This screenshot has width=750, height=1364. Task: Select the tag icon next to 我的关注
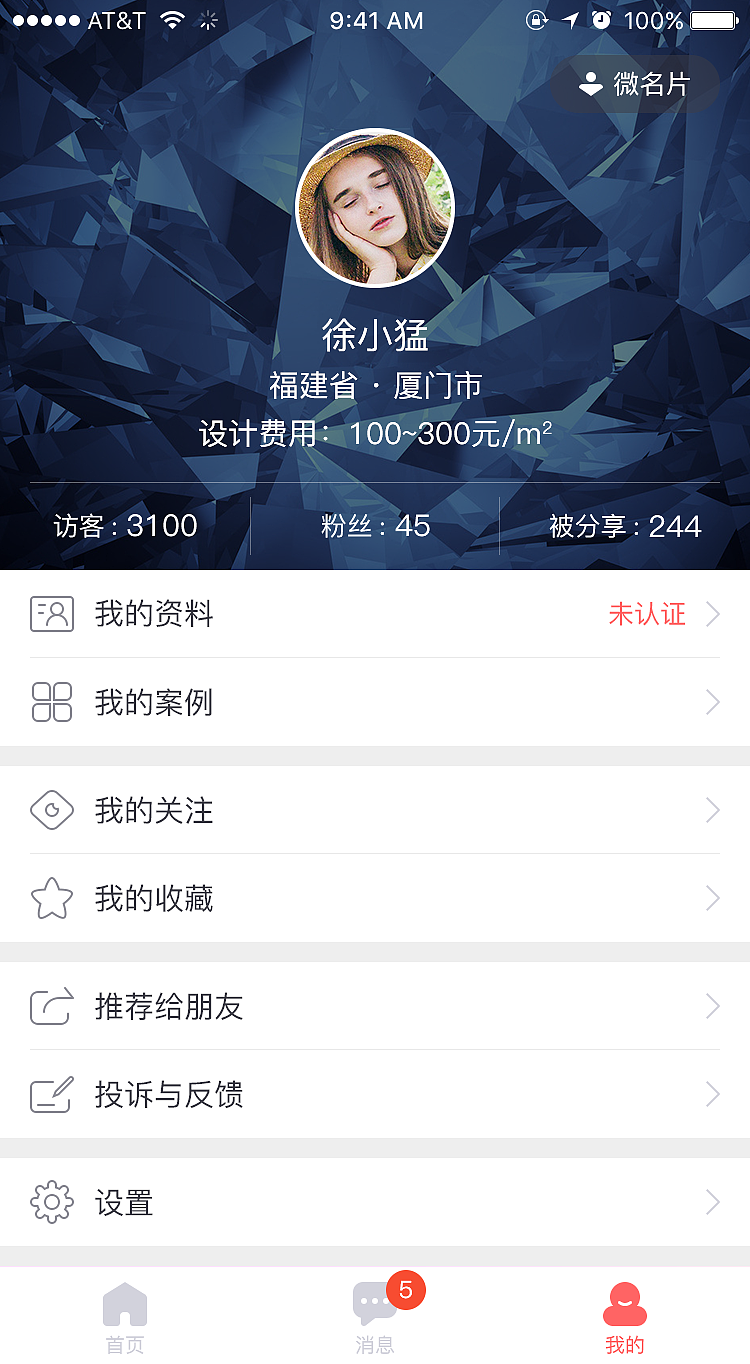coord(52,810)
